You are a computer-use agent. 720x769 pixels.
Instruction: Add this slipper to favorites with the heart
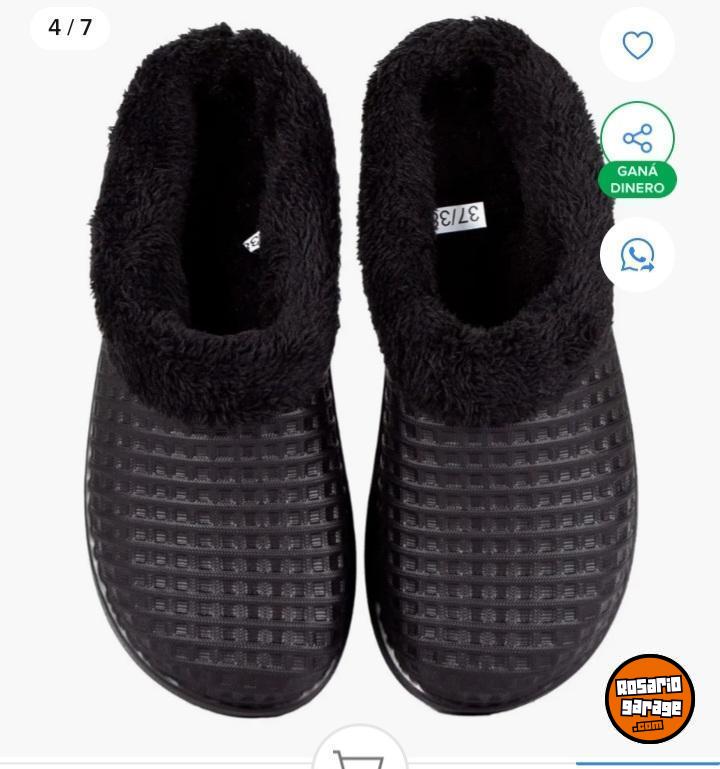click(637, 45)
